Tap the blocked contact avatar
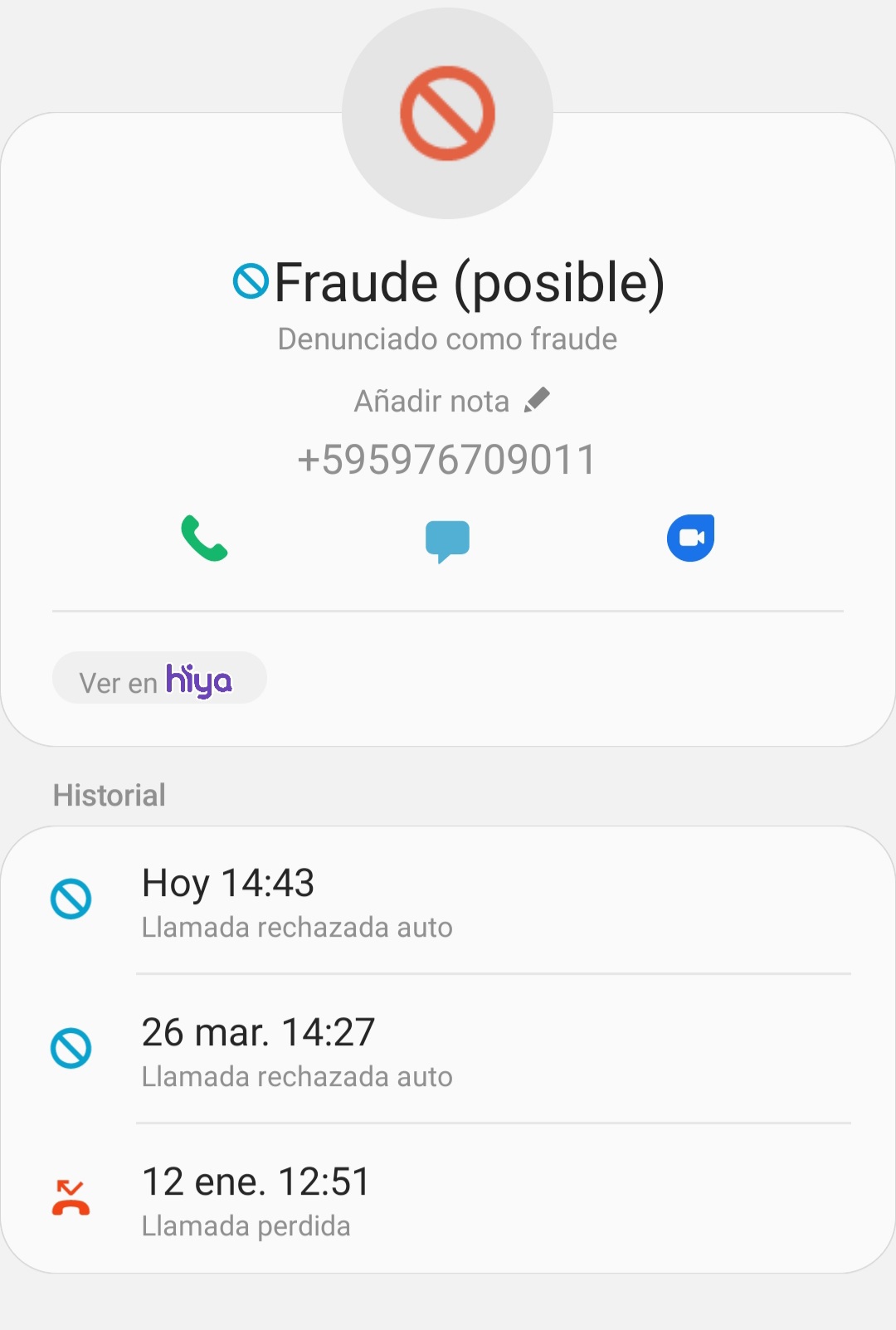The width and height of the screenshot is (896, 1330). point(447,114)
